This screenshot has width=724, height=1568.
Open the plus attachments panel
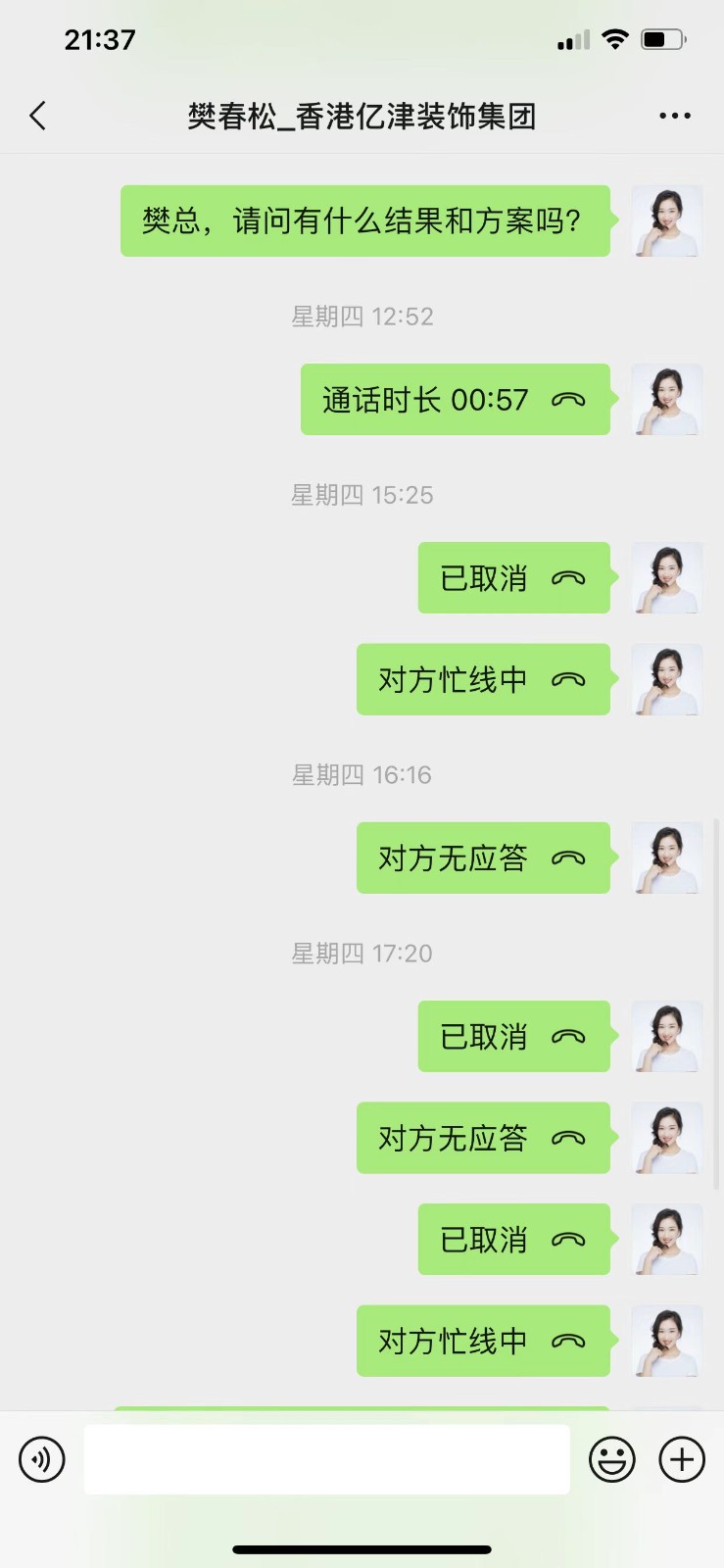click(x=682, y=1459)
